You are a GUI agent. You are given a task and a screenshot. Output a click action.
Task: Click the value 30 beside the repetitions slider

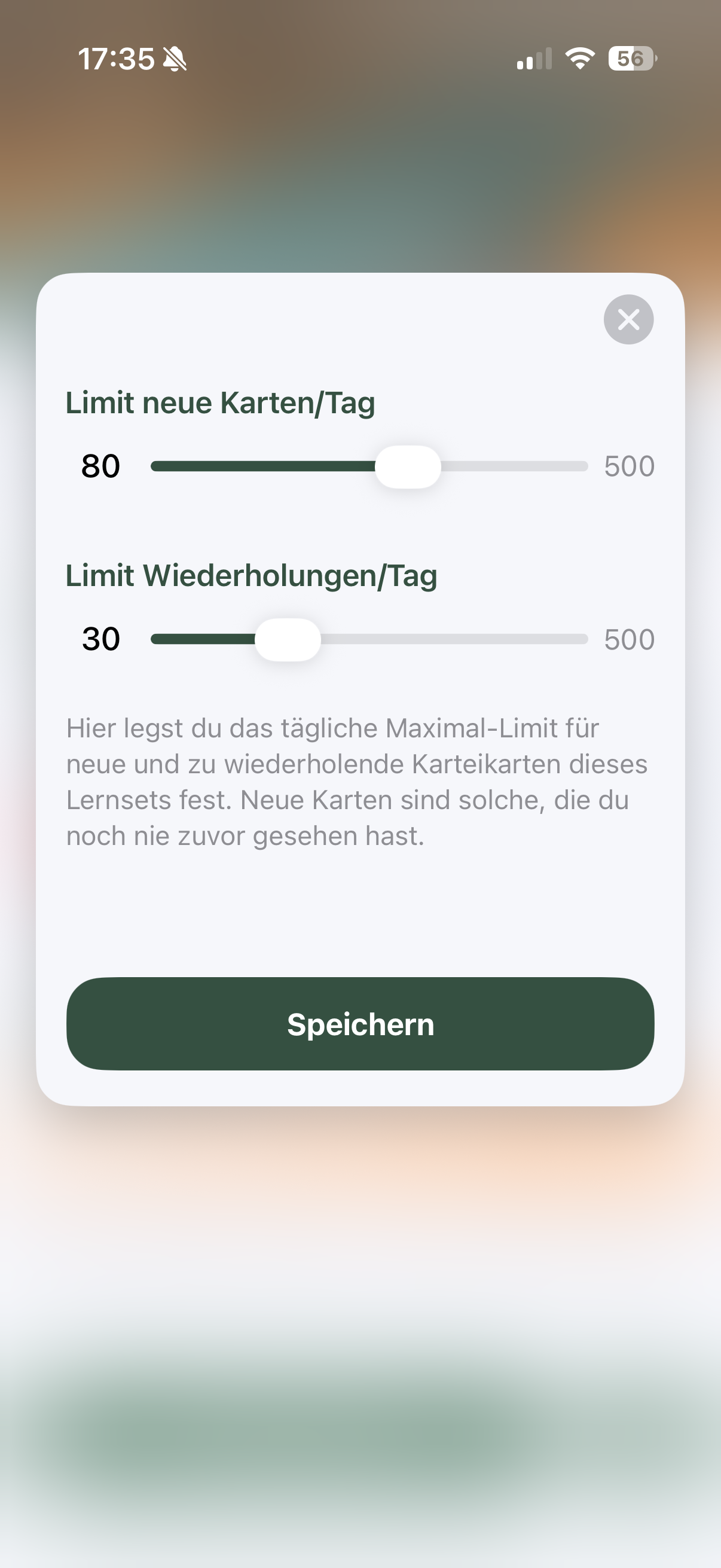coord(100,639)
